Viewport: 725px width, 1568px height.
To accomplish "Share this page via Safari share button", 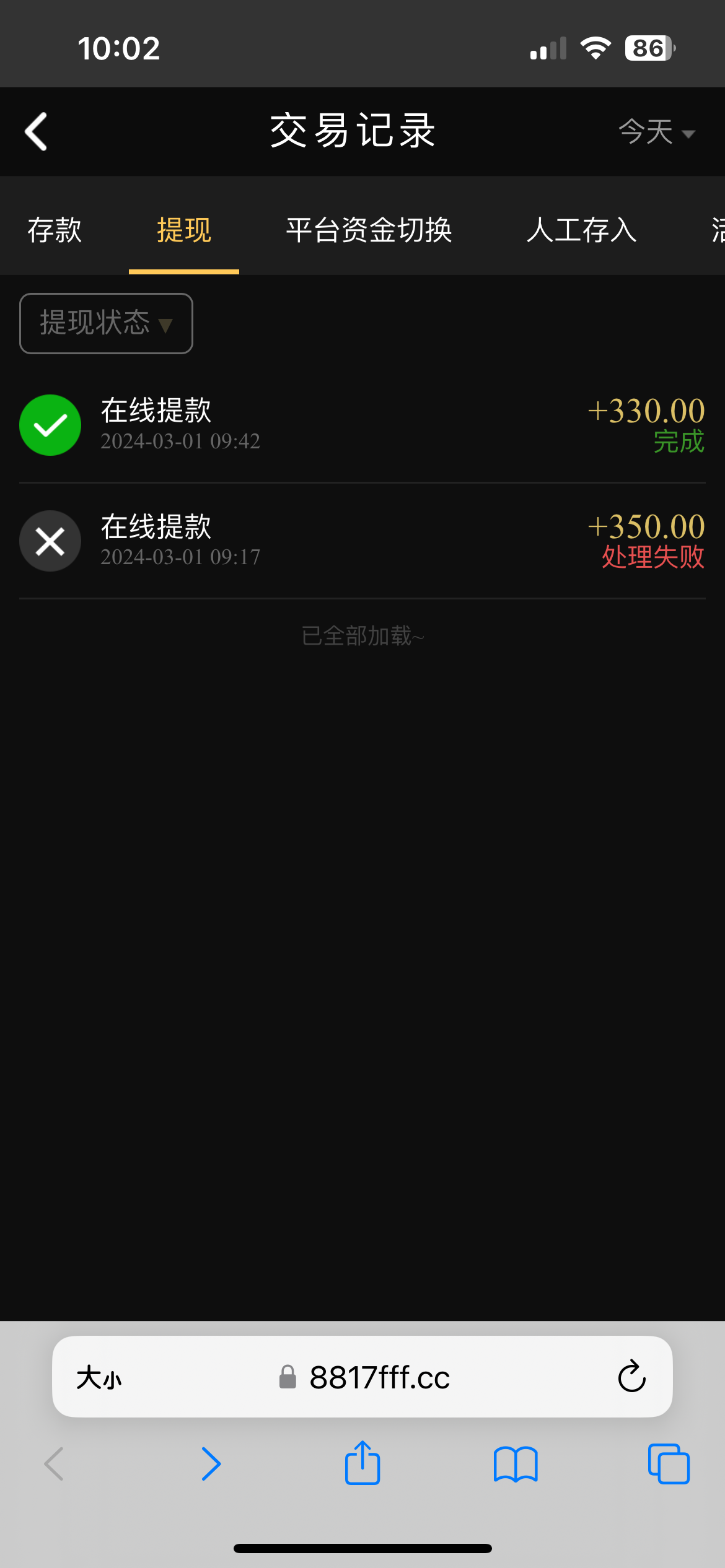I will [362, 1463].
